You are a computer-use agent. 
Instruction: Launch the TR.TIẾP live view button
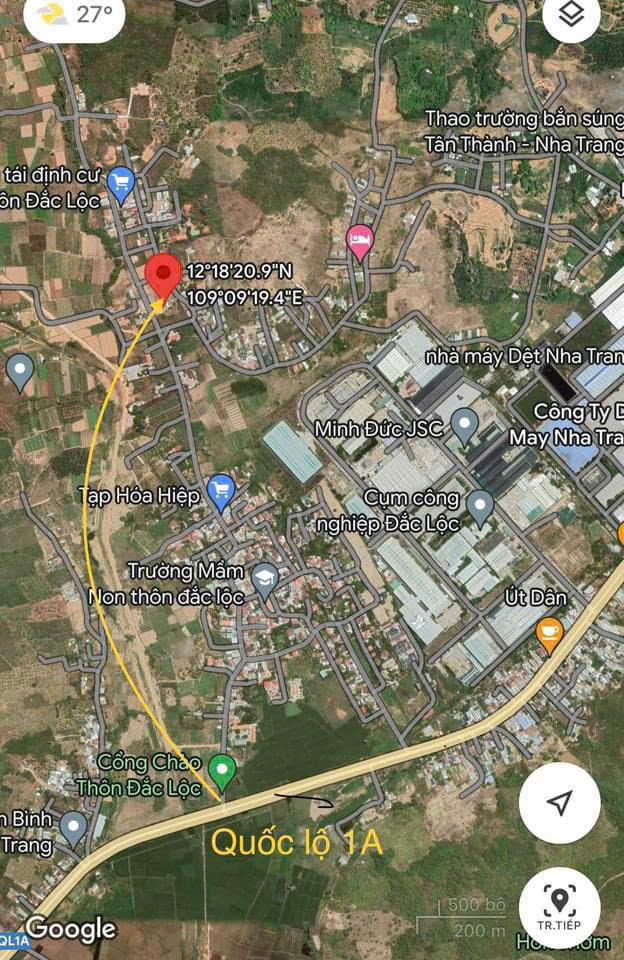point(560,907)
